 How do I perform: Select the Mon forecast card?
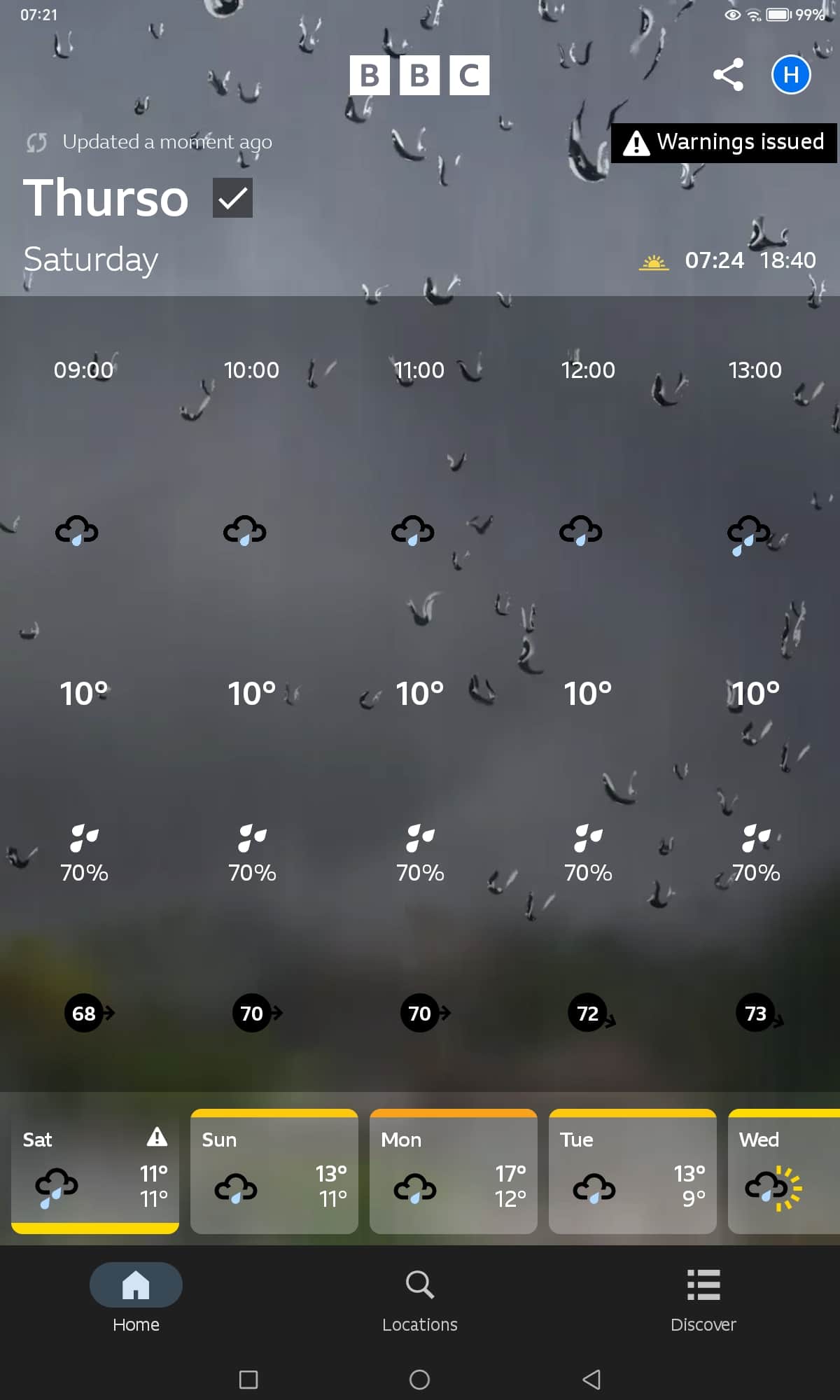[x=454, y=1171]
